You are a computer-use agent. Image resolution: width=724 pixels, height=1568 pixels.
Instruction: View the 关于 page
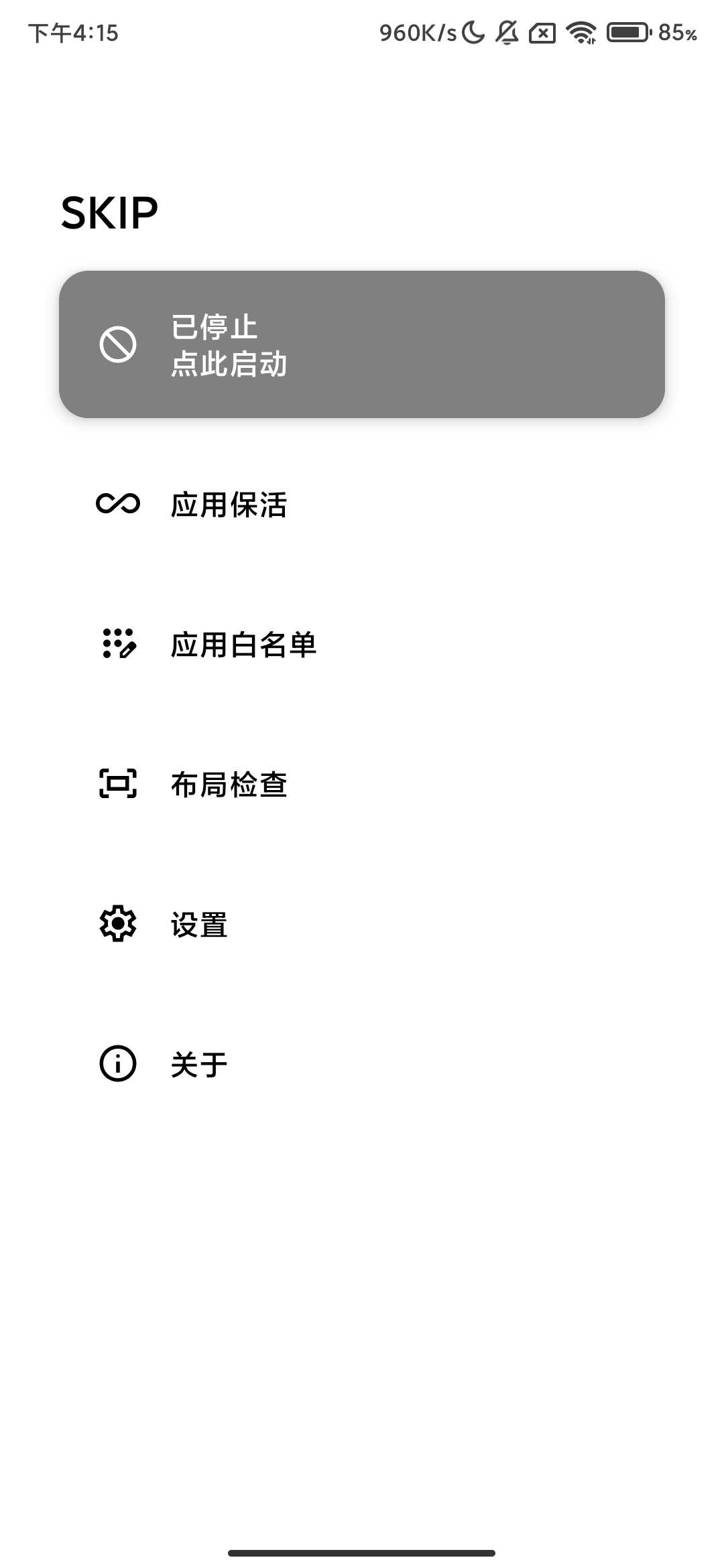362,1064
